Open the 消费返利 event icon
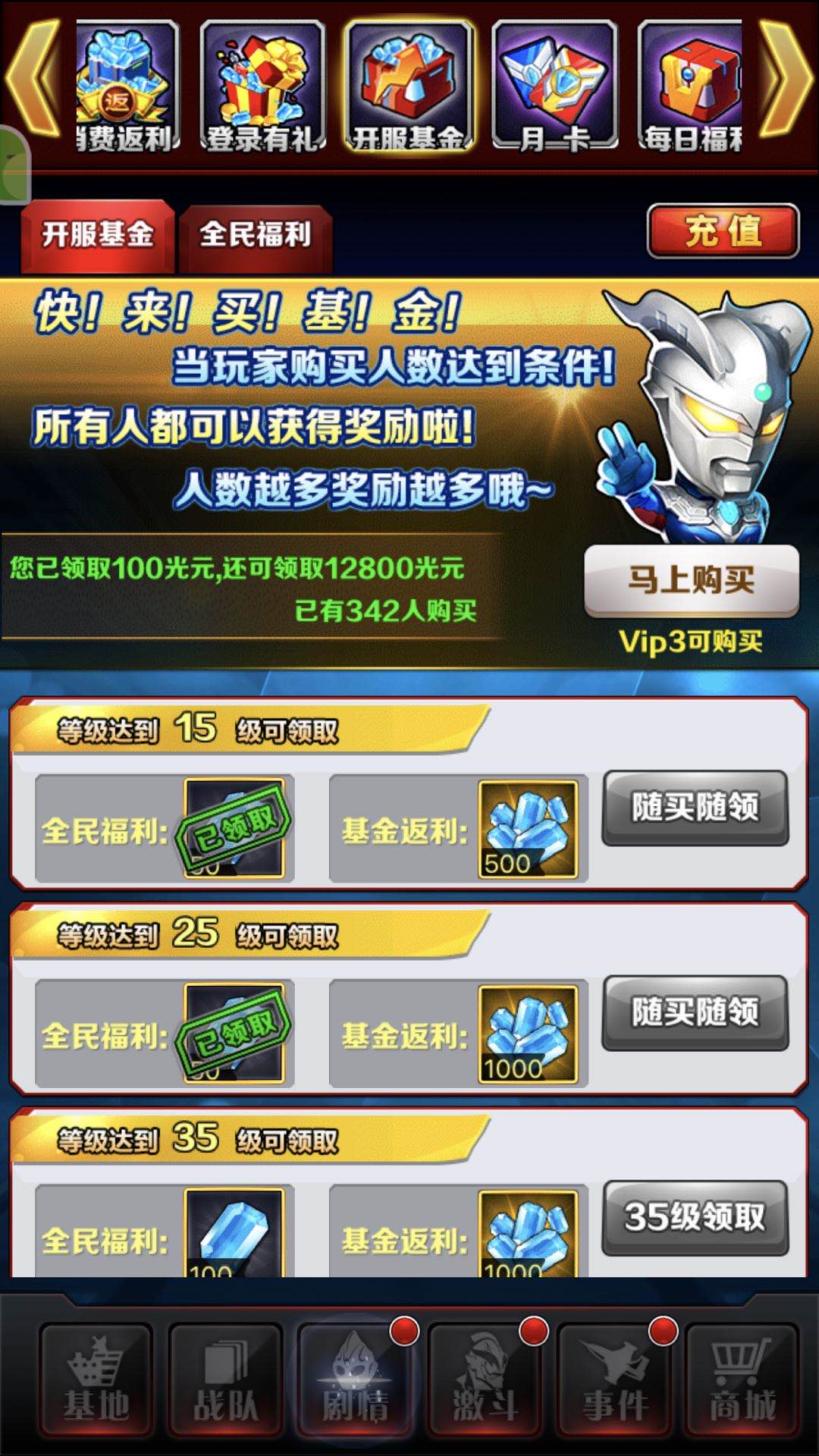Image resolution: width=819 pixels, height=1456 pixels. coord(127,86)
